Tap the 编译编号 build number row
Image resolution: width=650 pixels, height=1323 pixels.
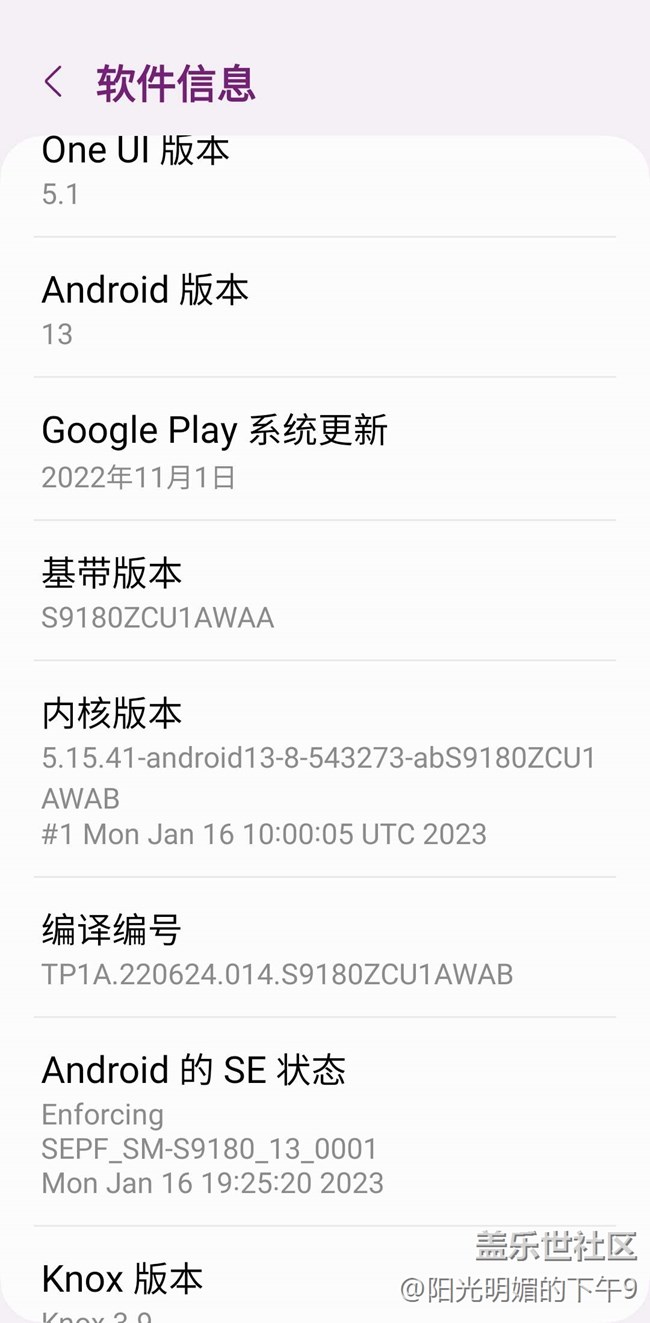click(324, 948)
